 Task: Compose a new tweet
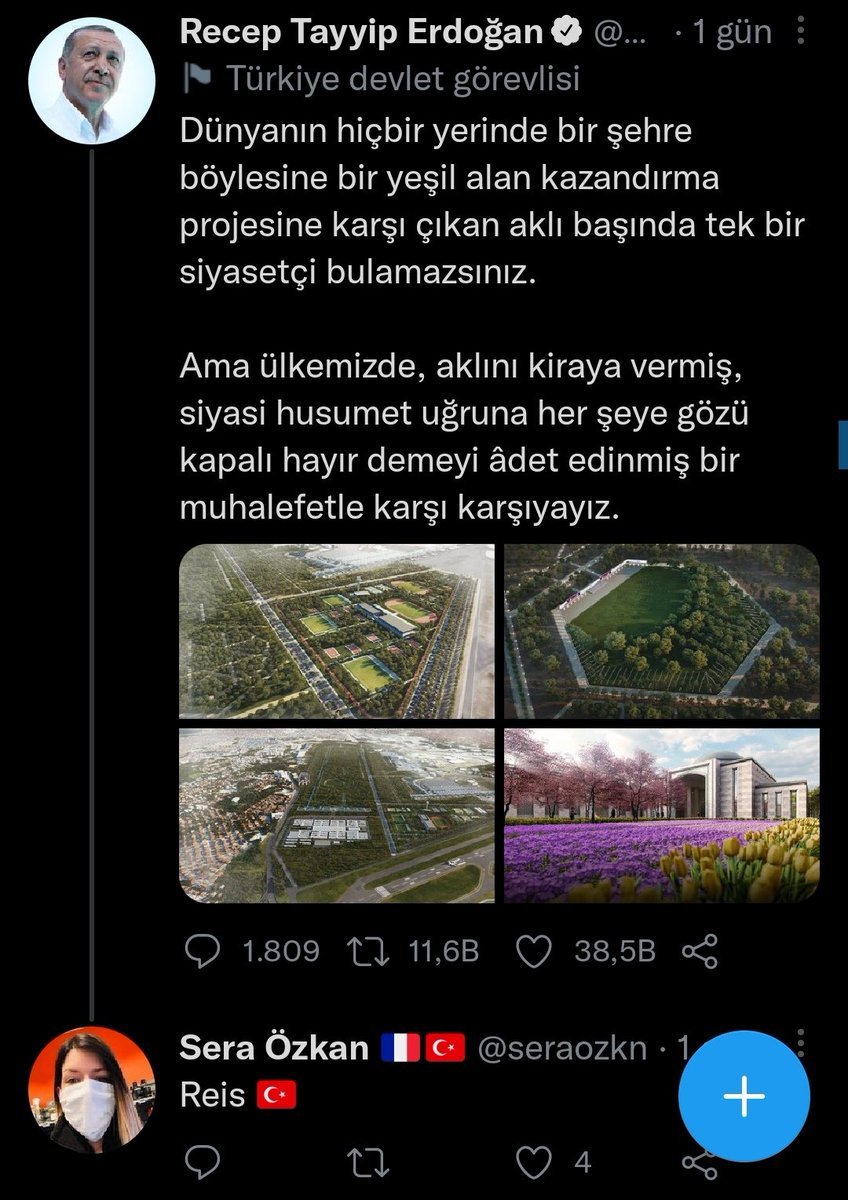tap(744, 1097)
